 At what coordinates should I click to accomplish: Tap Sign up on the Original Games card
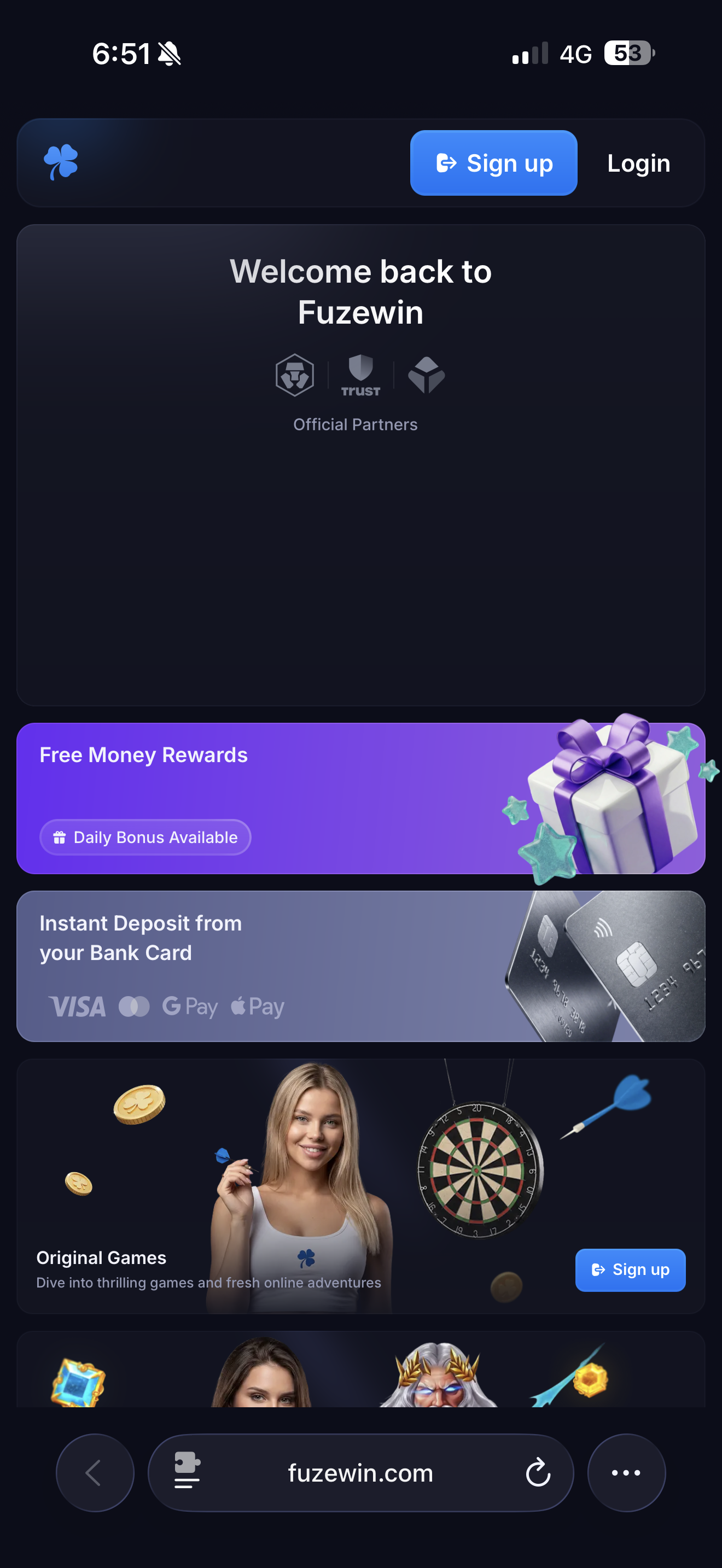tap(630, 1269)
